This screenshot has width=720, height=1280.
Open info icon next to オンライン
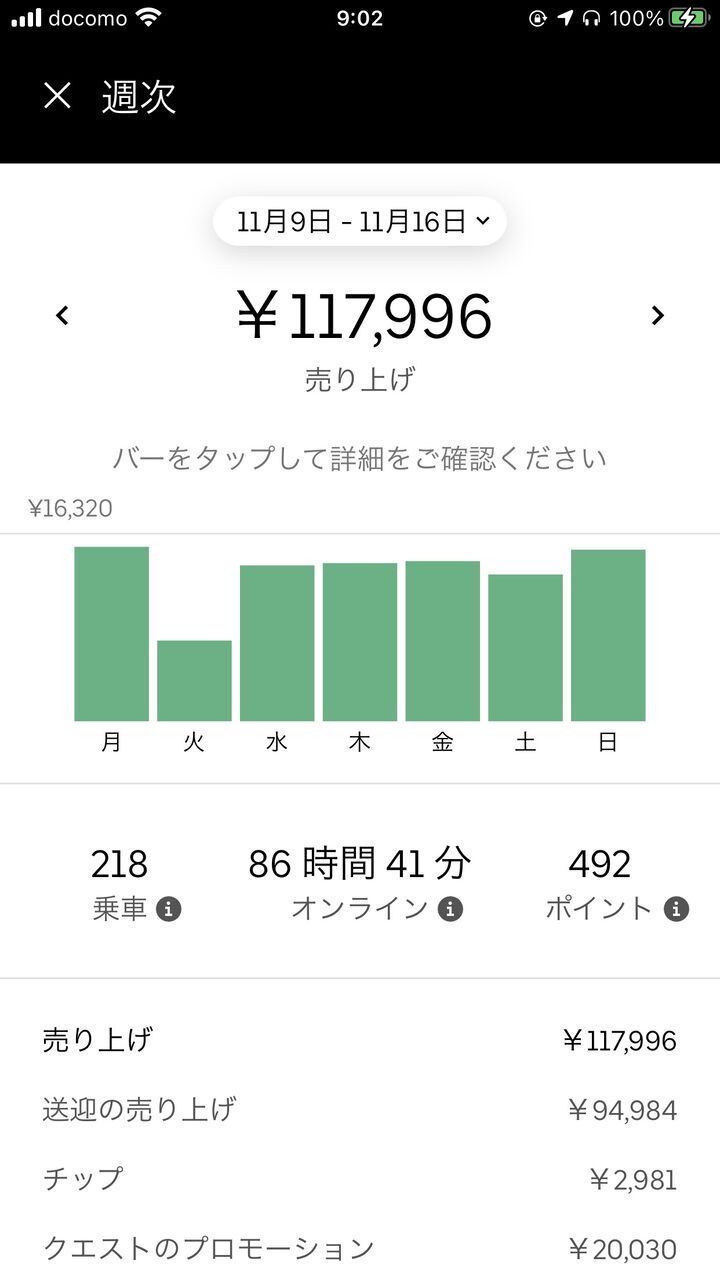[451, 909]
